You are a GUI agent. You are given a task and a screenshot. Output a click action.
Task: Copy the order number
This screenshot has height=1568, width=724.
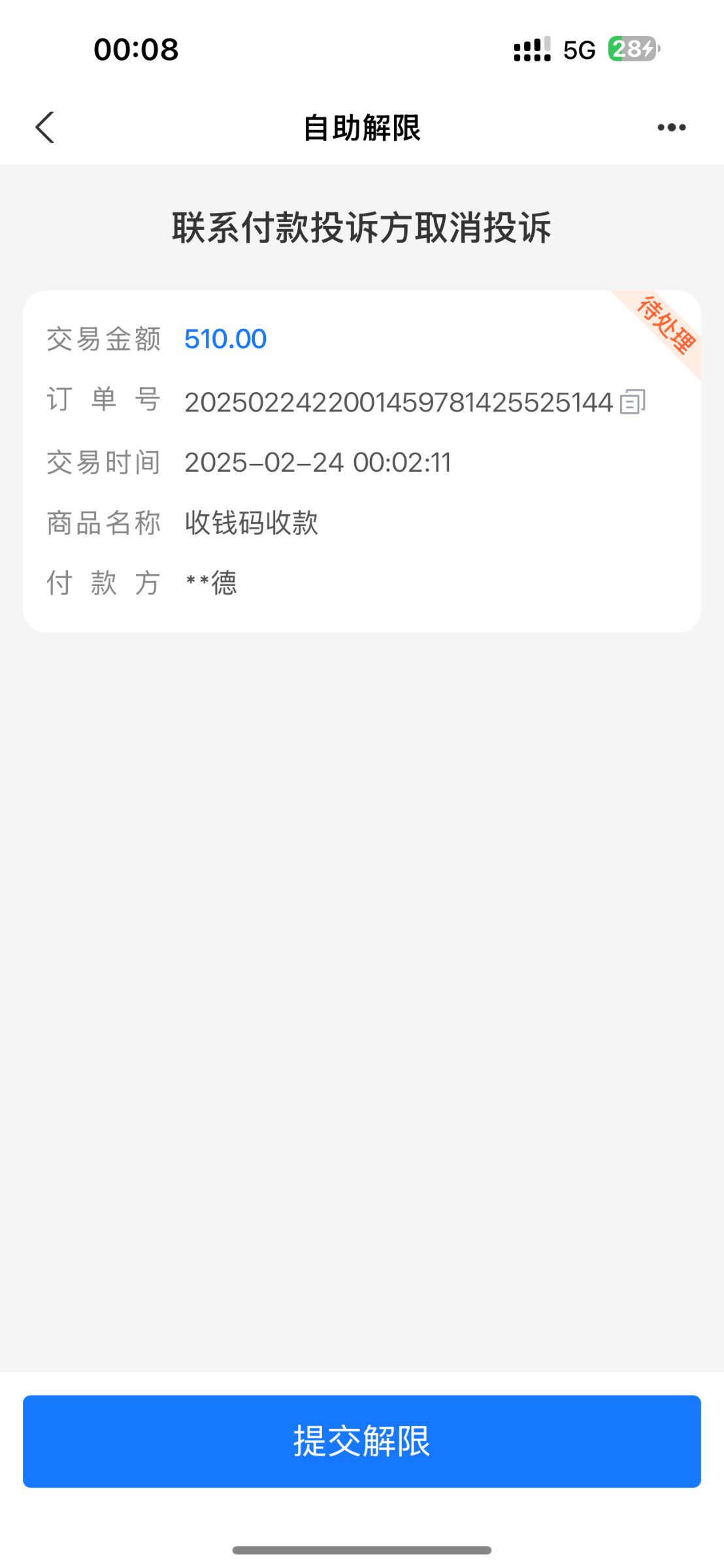pos(633,402)
